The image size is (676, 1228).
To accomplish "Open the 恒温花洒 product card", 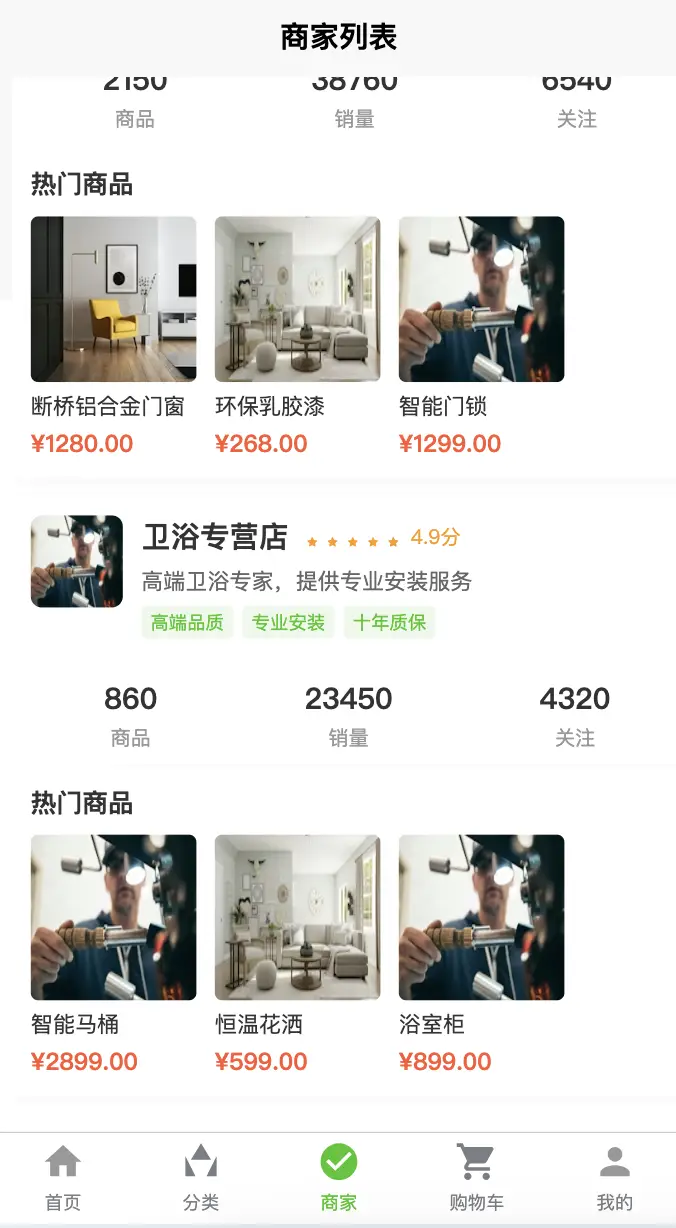I will [x=297, y=917].
